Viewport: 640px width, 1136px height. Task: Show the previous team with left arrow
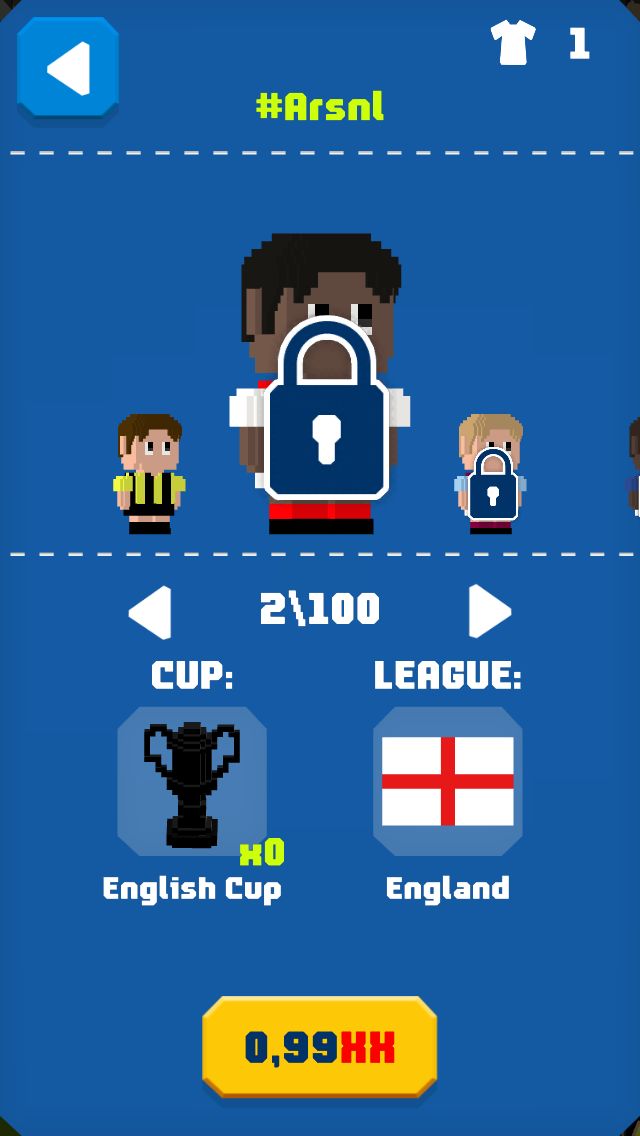point(150,612)
